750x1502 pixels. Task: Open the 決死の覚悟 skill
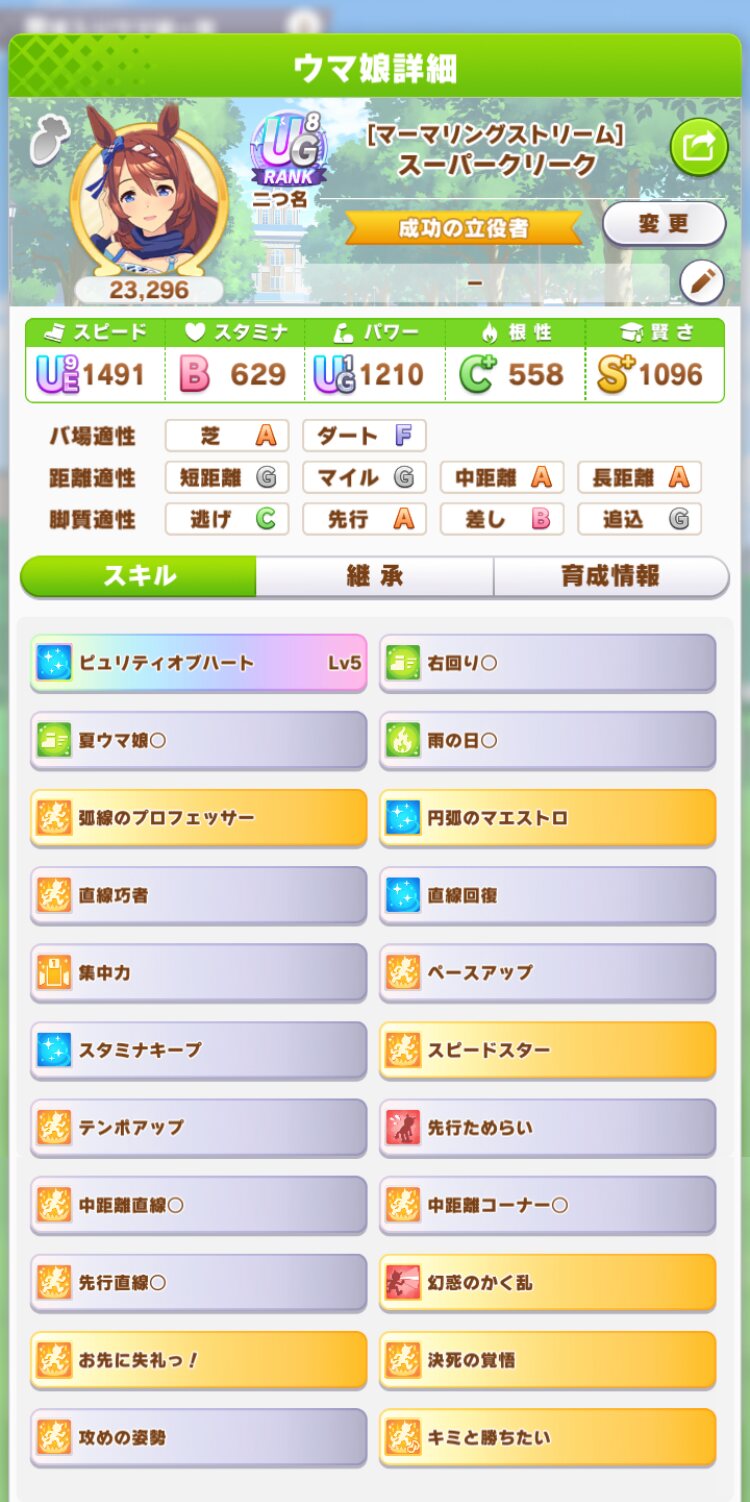pyautogui.click(x=548, y=1360)
